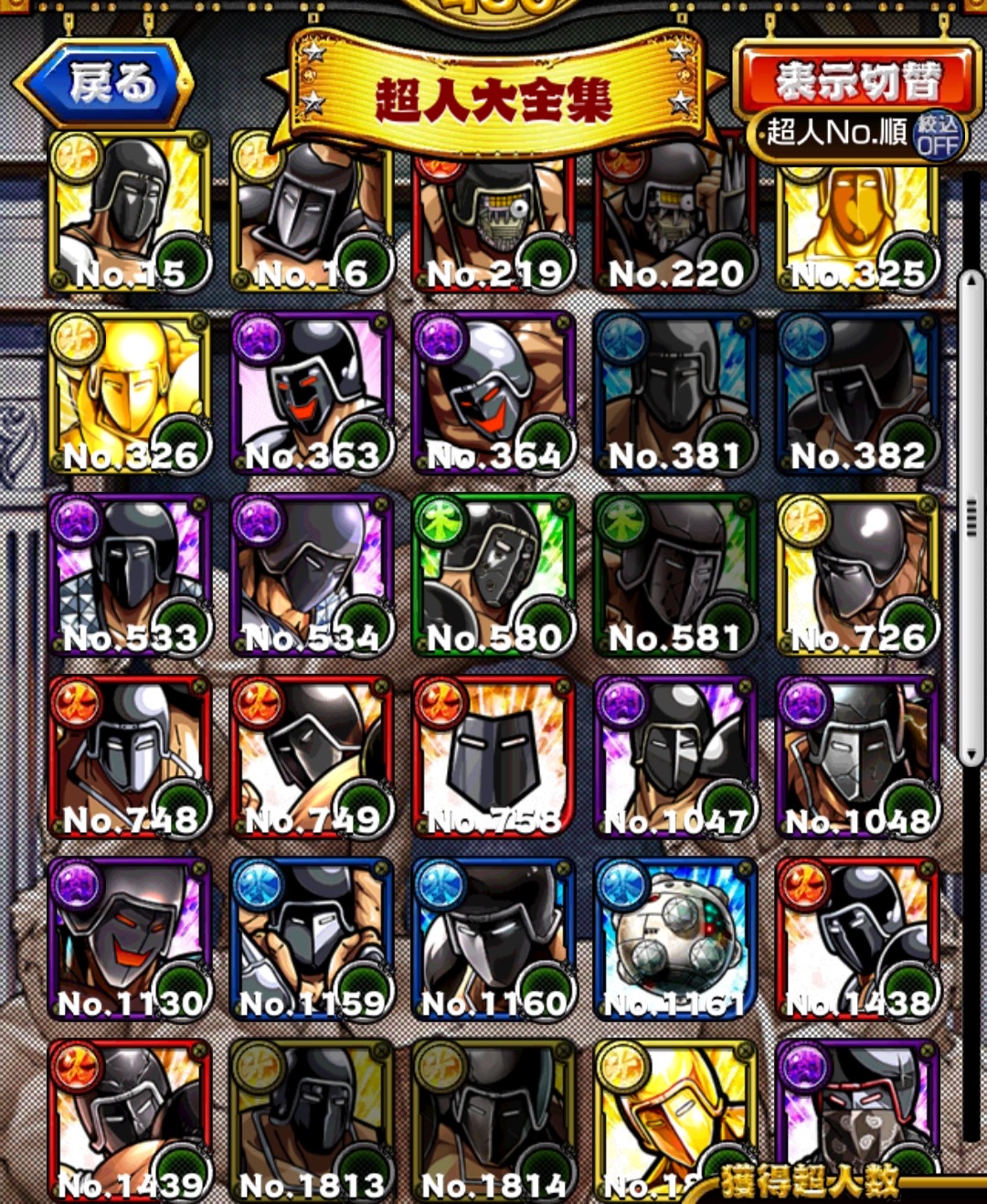View character No.1813 details
This screenshot has height=1204, width=987.
pyautogui.click(x=312, y=1120)
